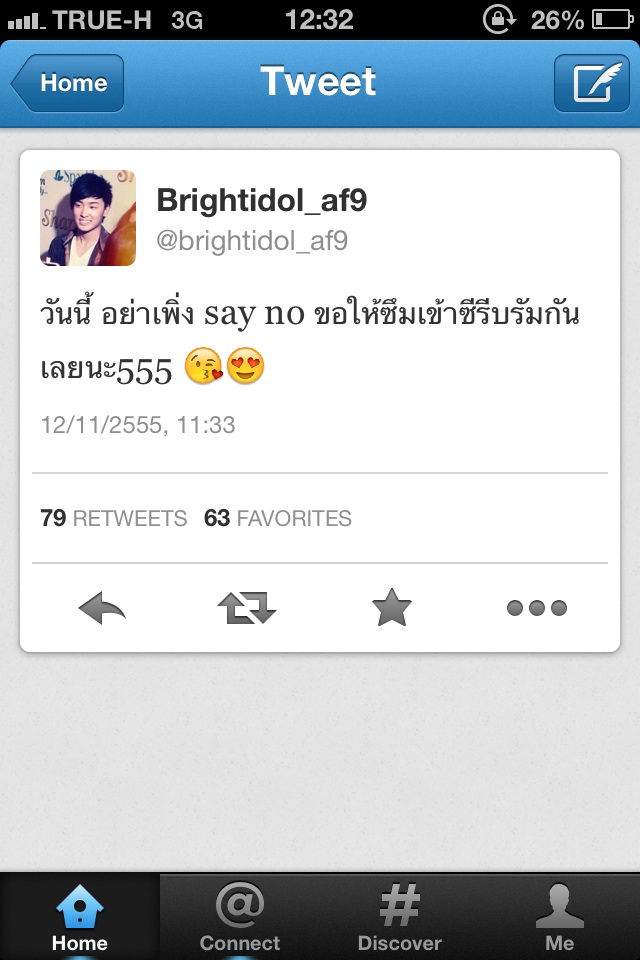Image resolution: width=640 pixels, height=960 pixels.
Task: Switch to the Connect tab
Action: click(240, 917)
